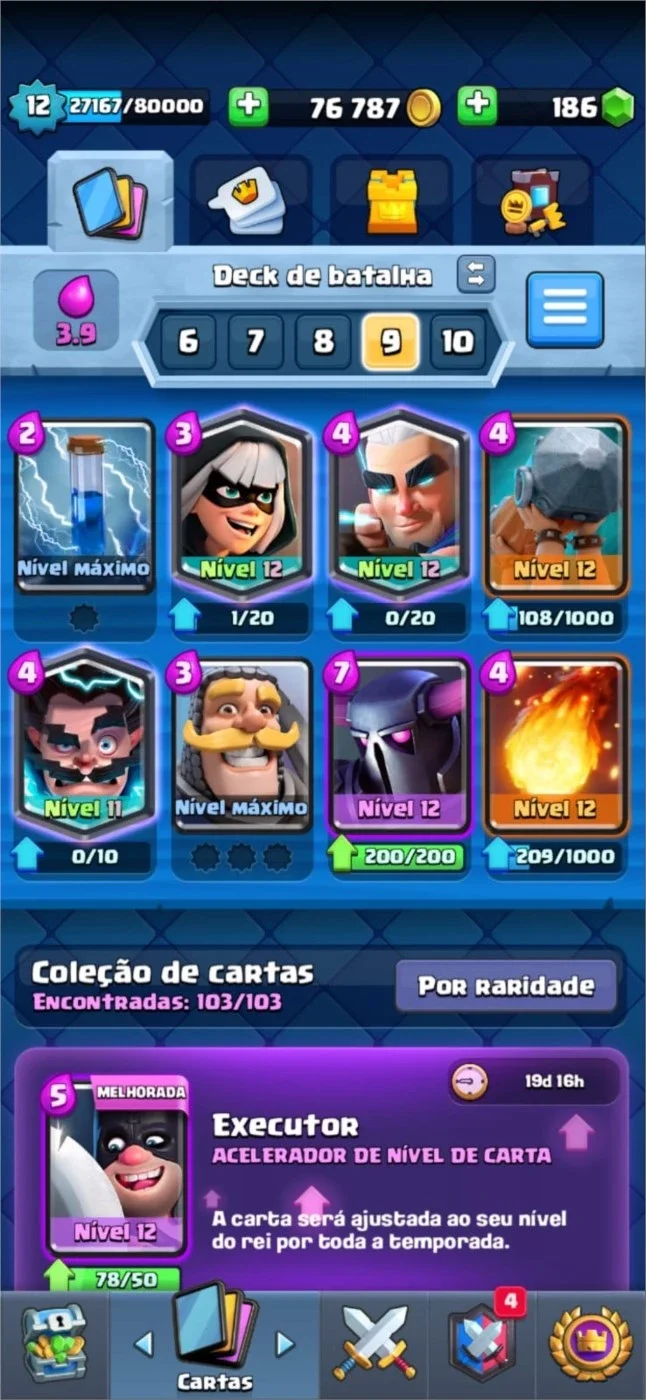Select deck slot 10
Image resolution: width=646 pixels, height=1400 pixels.
(x=458, y=343)
